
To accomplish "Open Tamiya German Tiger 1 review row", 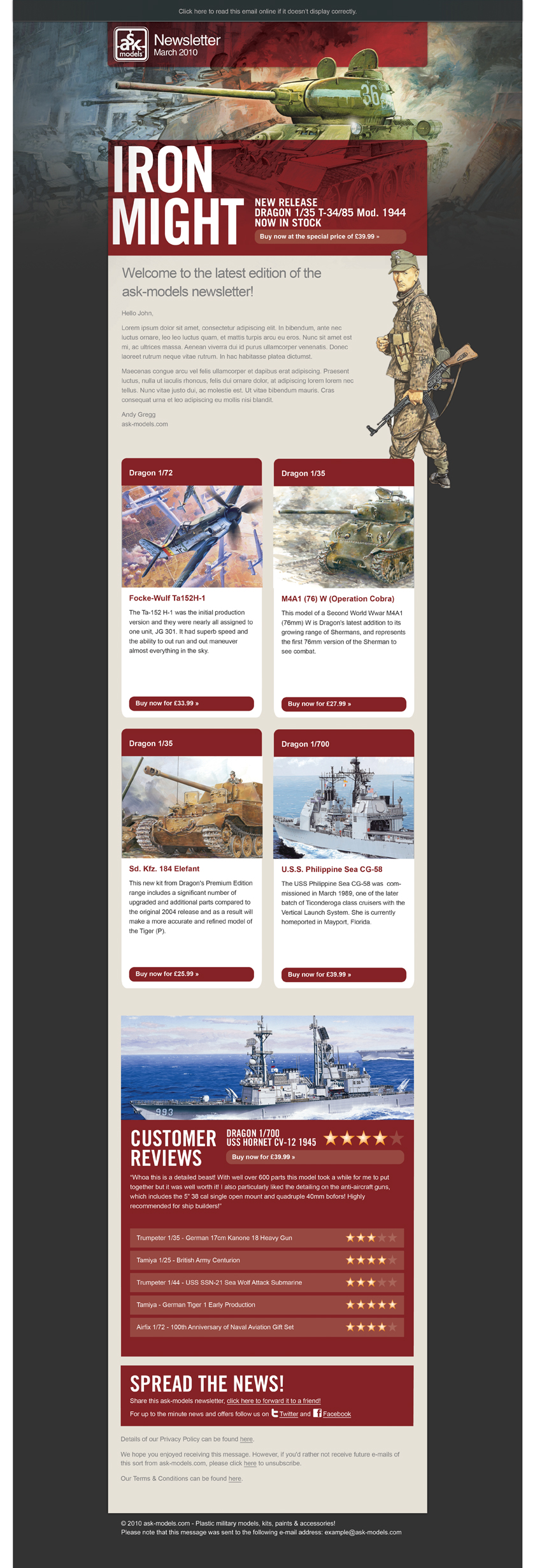I will click(267, 1305).
